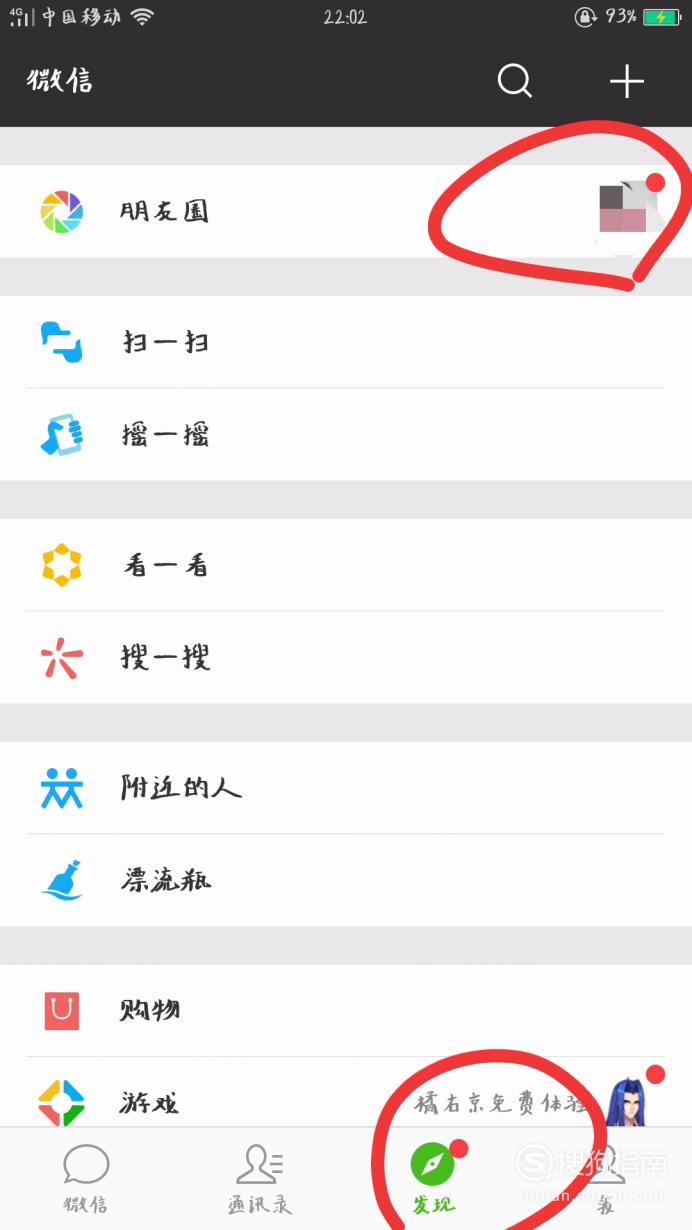Open 漂流瓶 drift bottle
The image size is (692, 1230).
(x=346, y=881)
